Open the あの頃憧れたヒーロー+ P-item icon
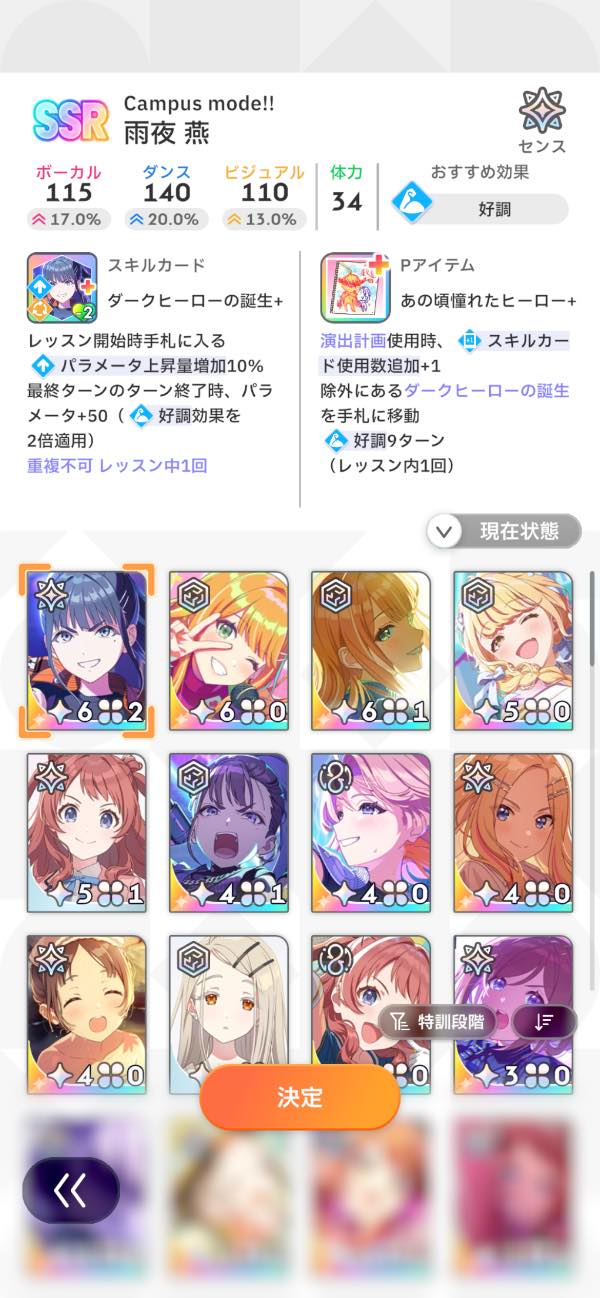The width and height of the screenshot is (600, 1298). tap(354, 287)
